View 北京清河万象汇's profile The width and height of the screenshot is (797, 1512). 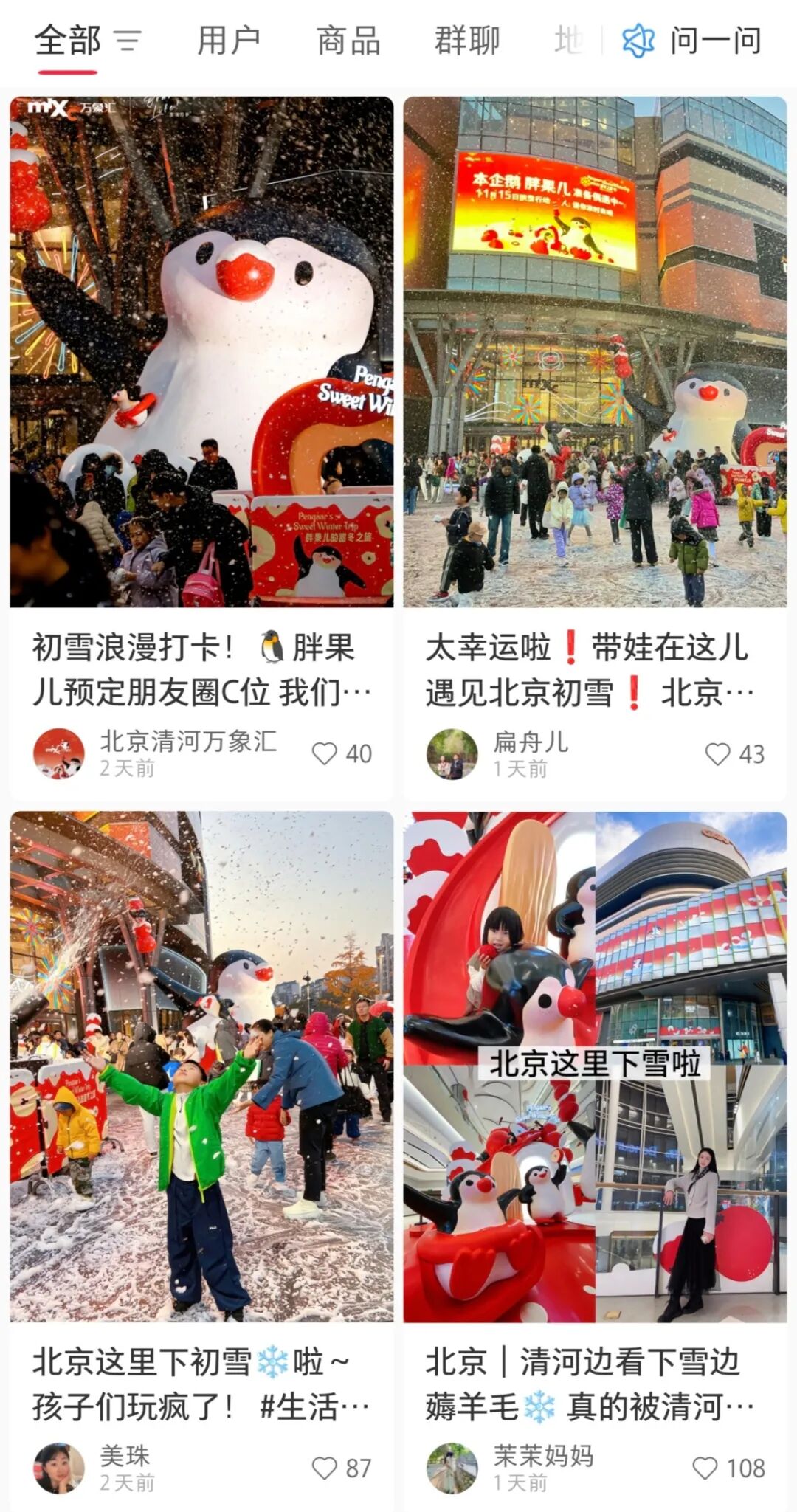[x=59, y=753]
